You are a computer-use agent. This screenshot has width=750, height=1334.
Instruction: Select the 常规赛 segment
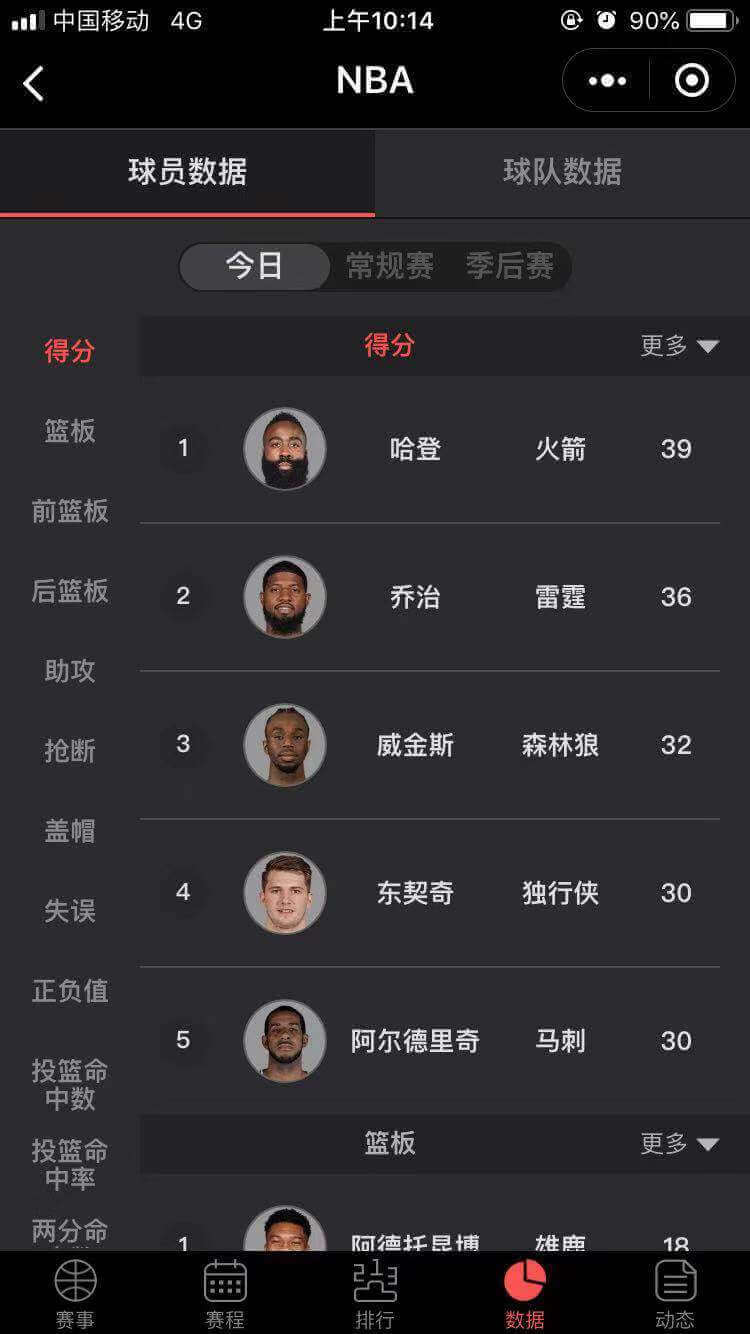tap(390, 266)
